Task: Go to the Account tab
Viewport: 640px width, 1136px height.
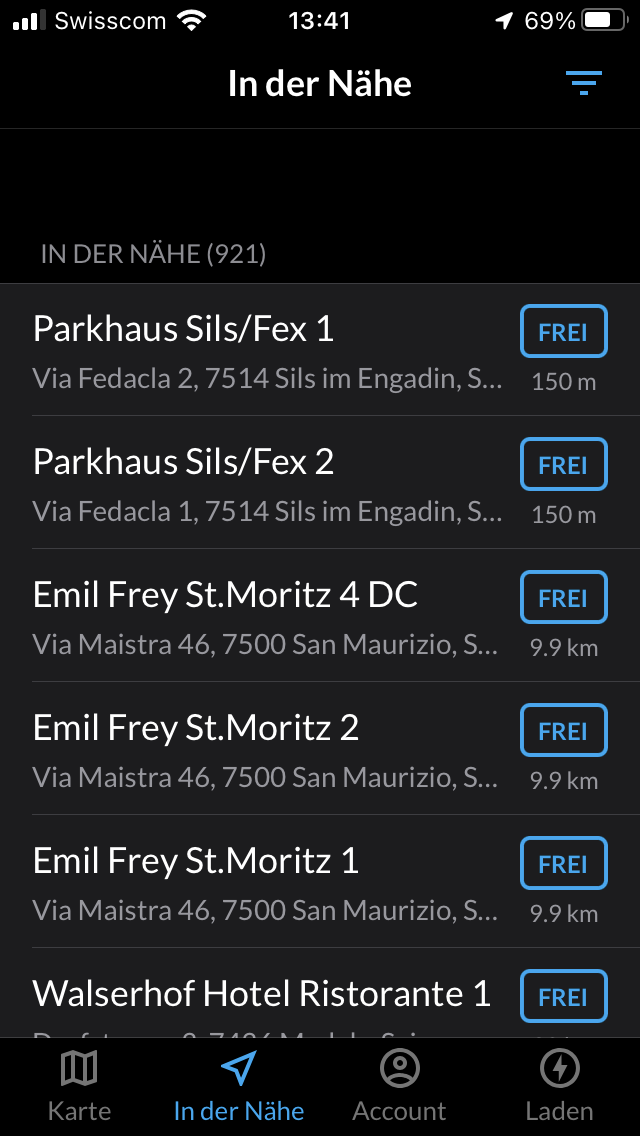Action: [x=399, y=1086]
